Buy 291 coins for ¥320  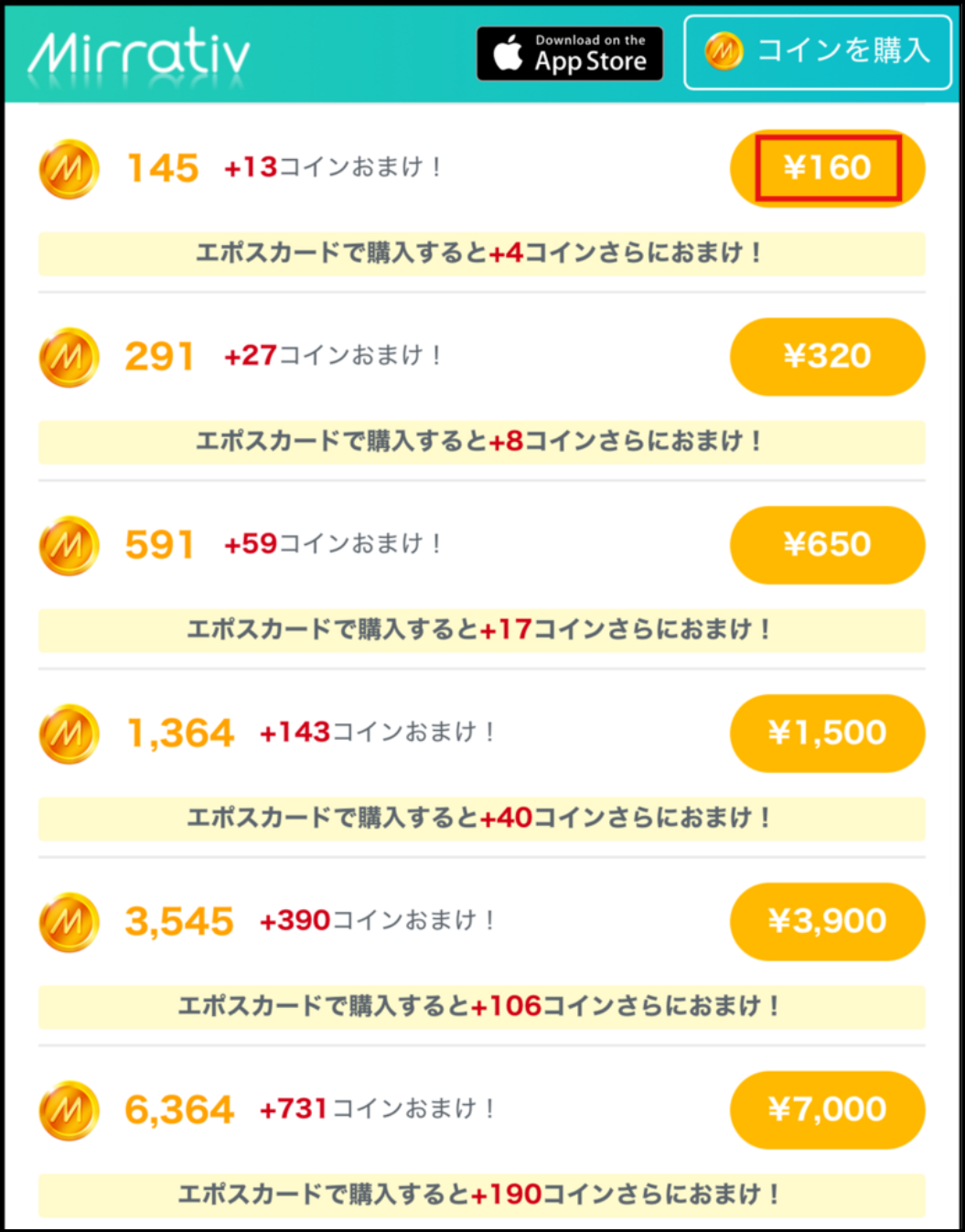tap(827, 357)
